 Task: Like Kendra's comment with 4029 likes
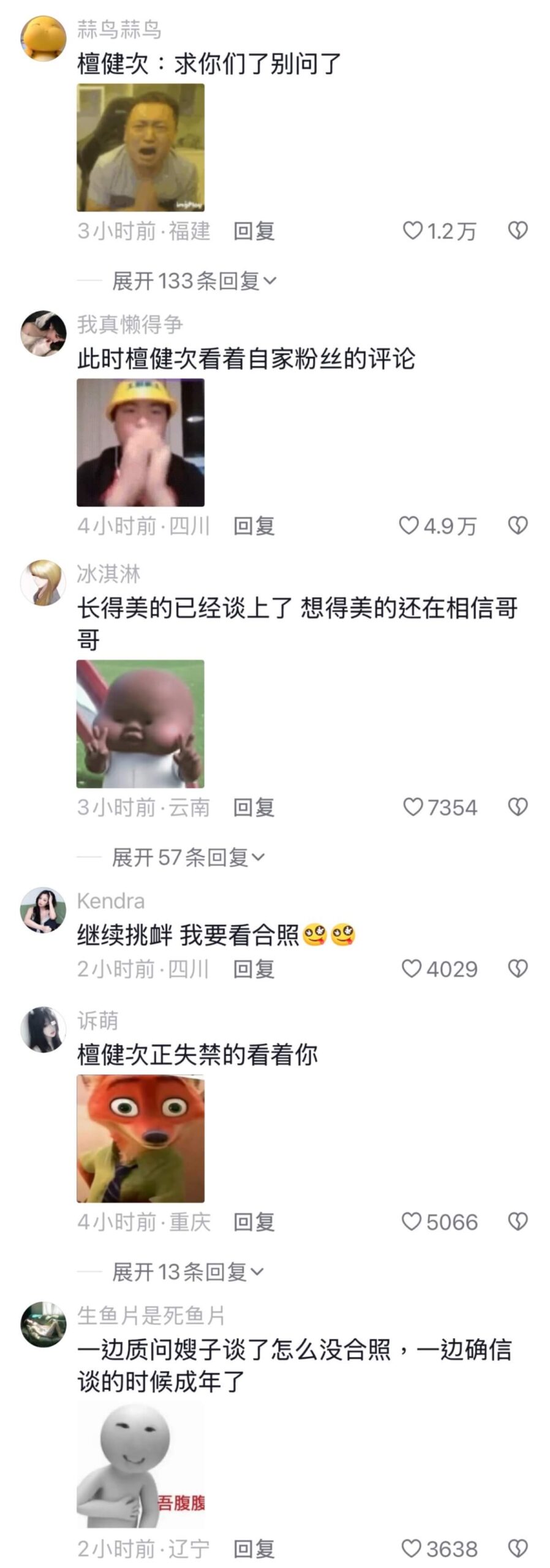(412, 969)
